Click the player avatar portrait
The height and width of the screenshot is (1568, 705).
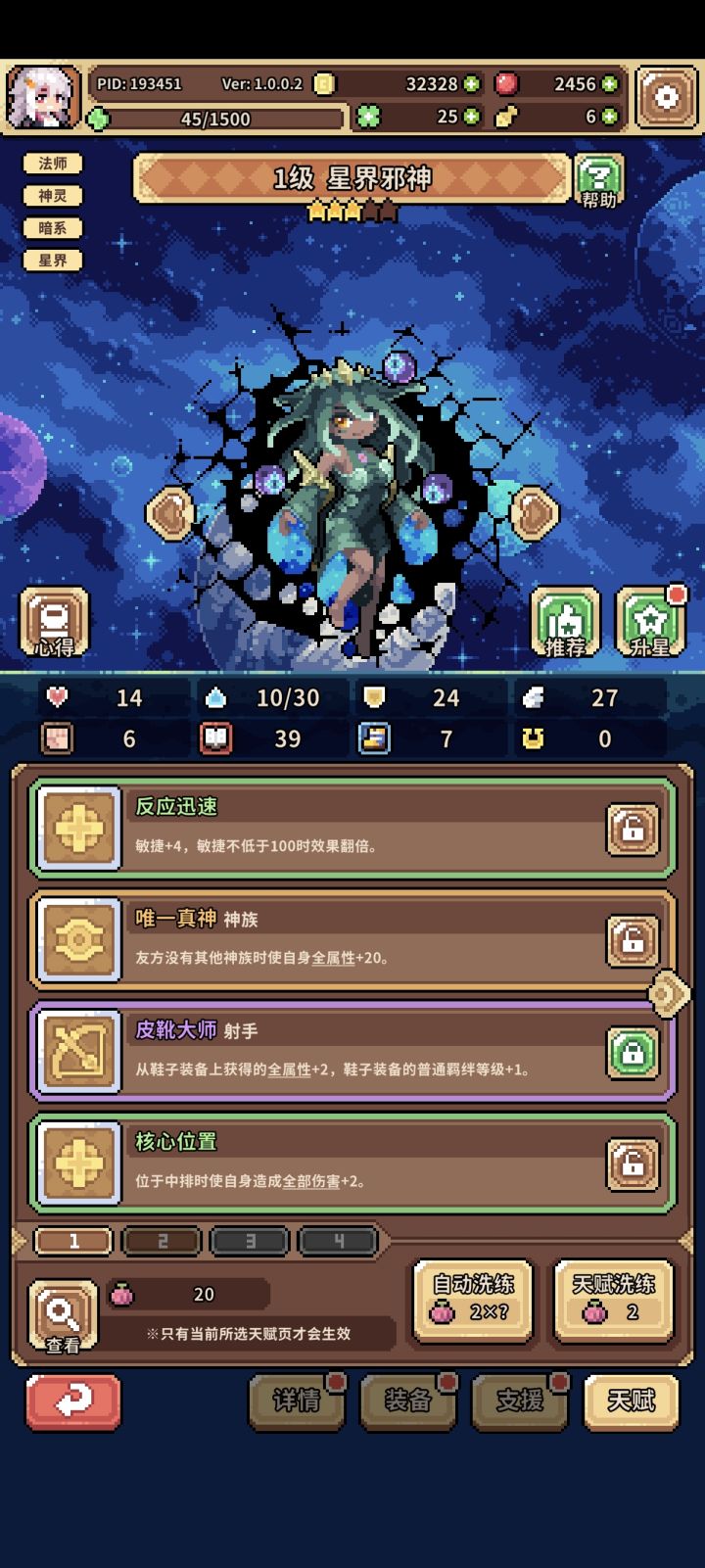point(41,96)
